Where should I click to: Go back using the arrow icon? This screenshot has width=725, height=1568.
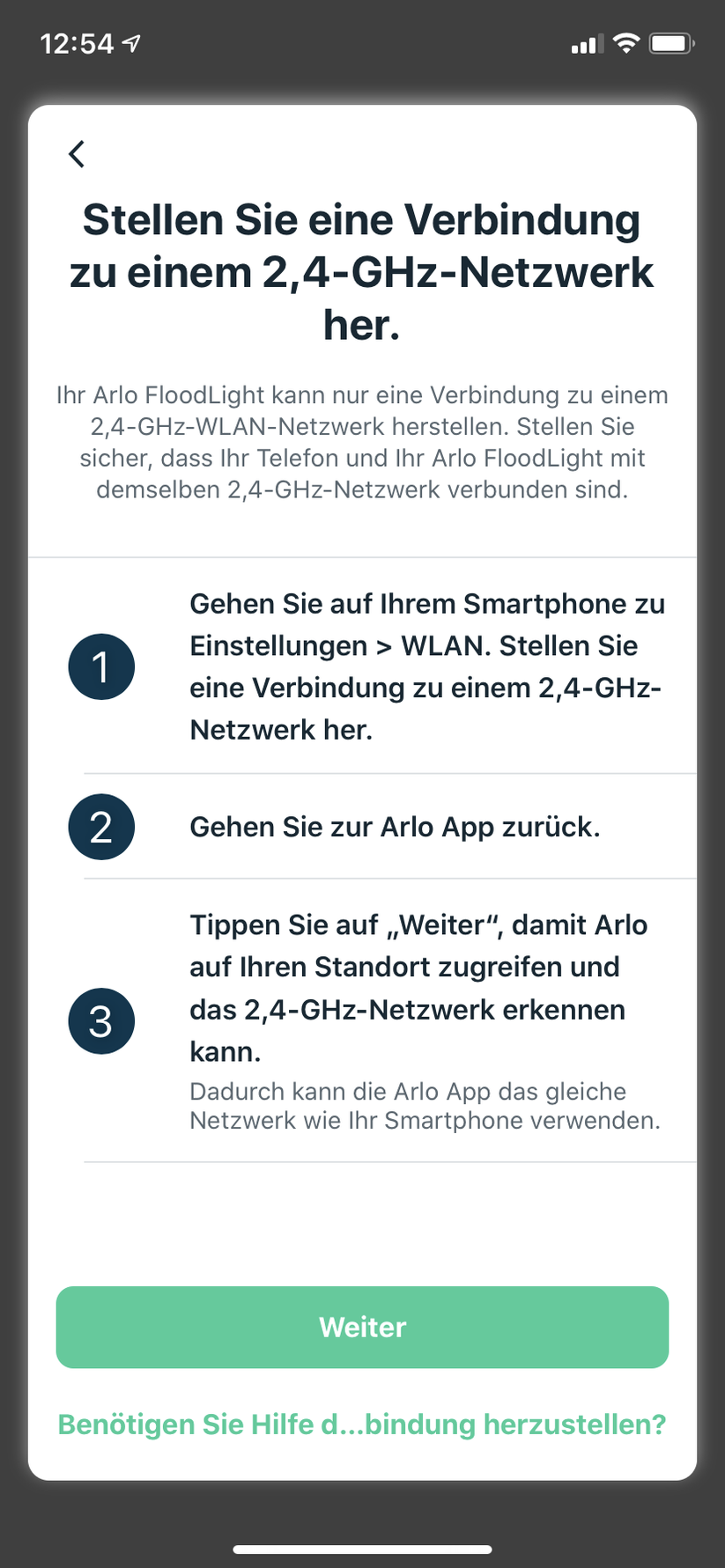tap(78, 154)
